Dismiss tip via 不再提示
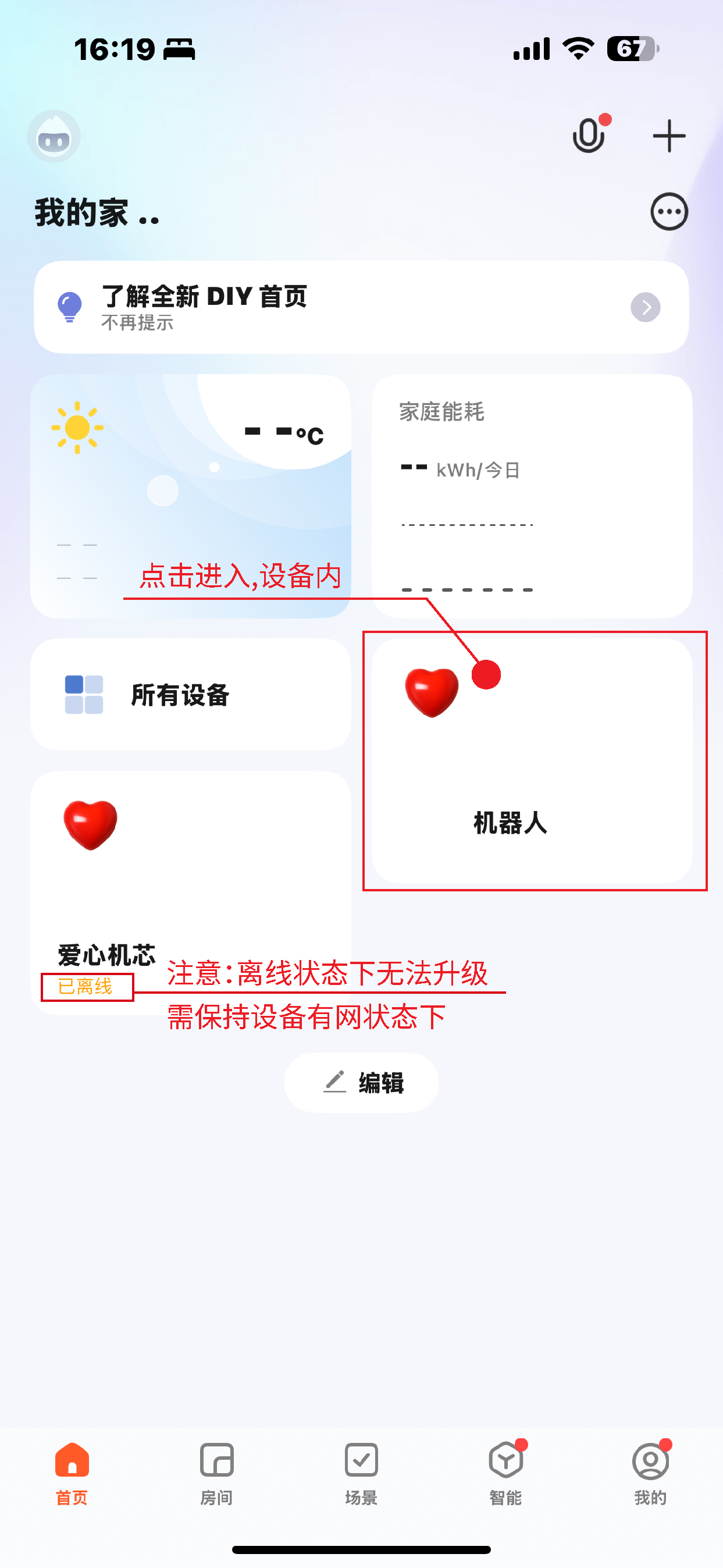Viewport: 723px width, 1568px height. coord(137,322)
